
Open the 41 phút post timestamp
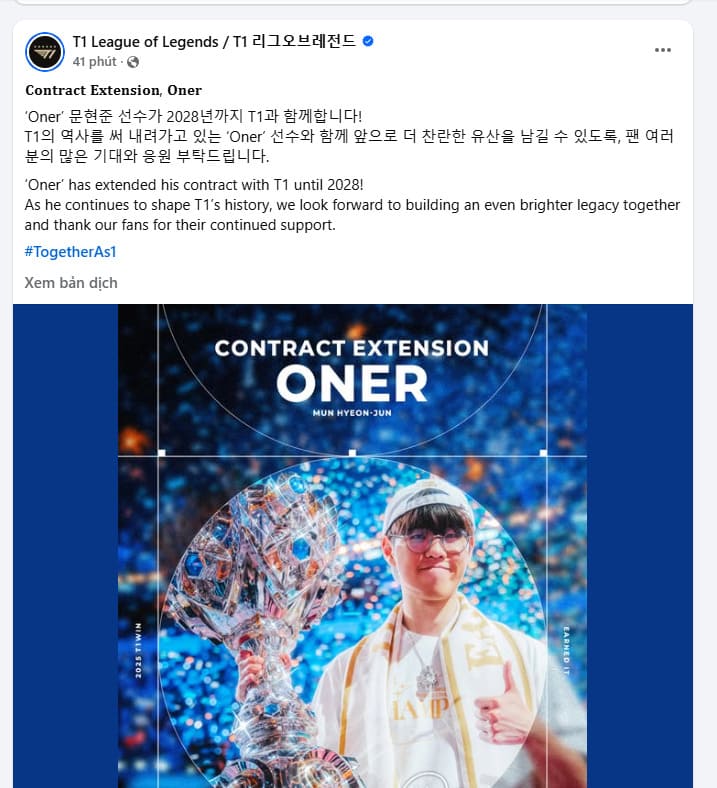click(x=96, y=62)
